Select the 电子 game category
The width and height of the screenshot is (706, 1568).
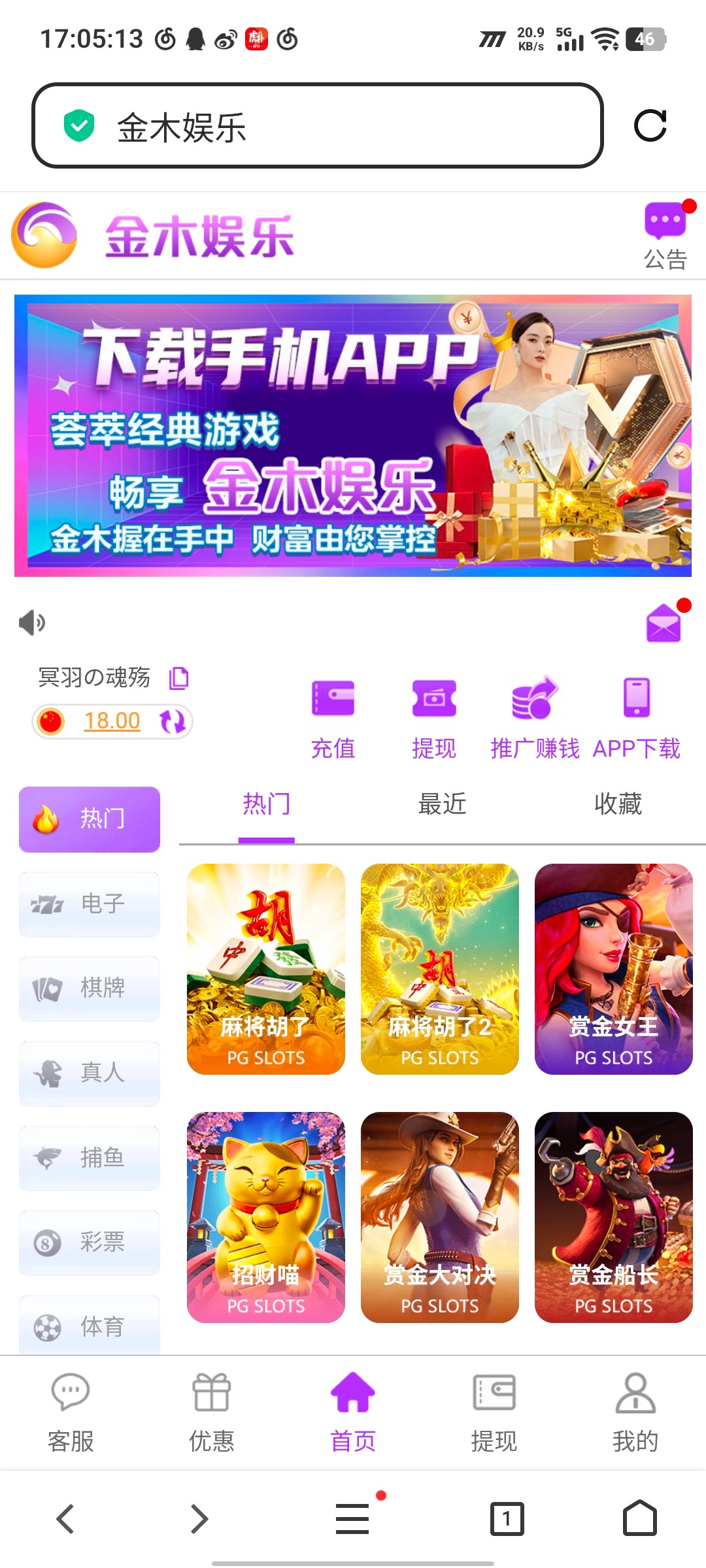pos(90,904)
